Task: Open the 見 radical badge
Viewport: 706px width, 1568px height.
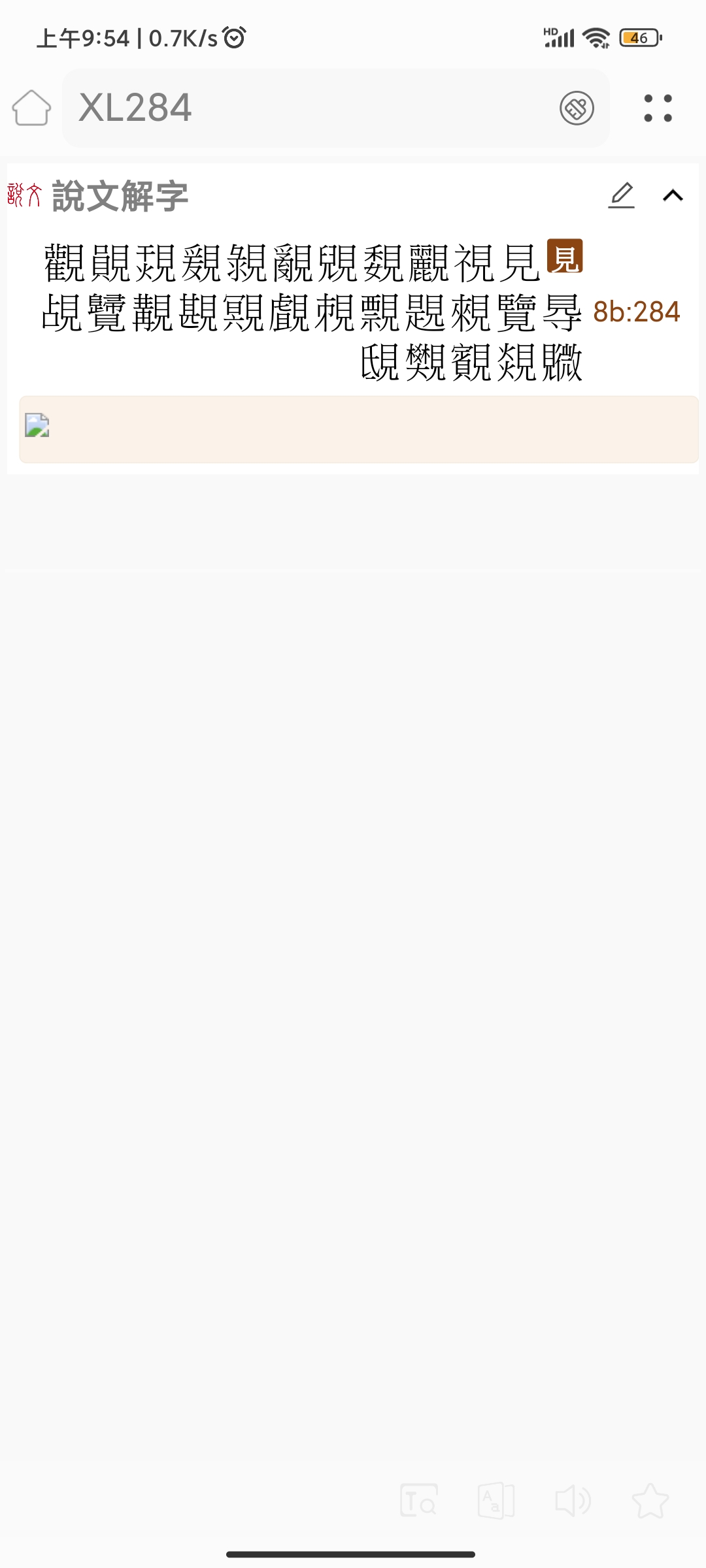Action: tap(564, 256)
